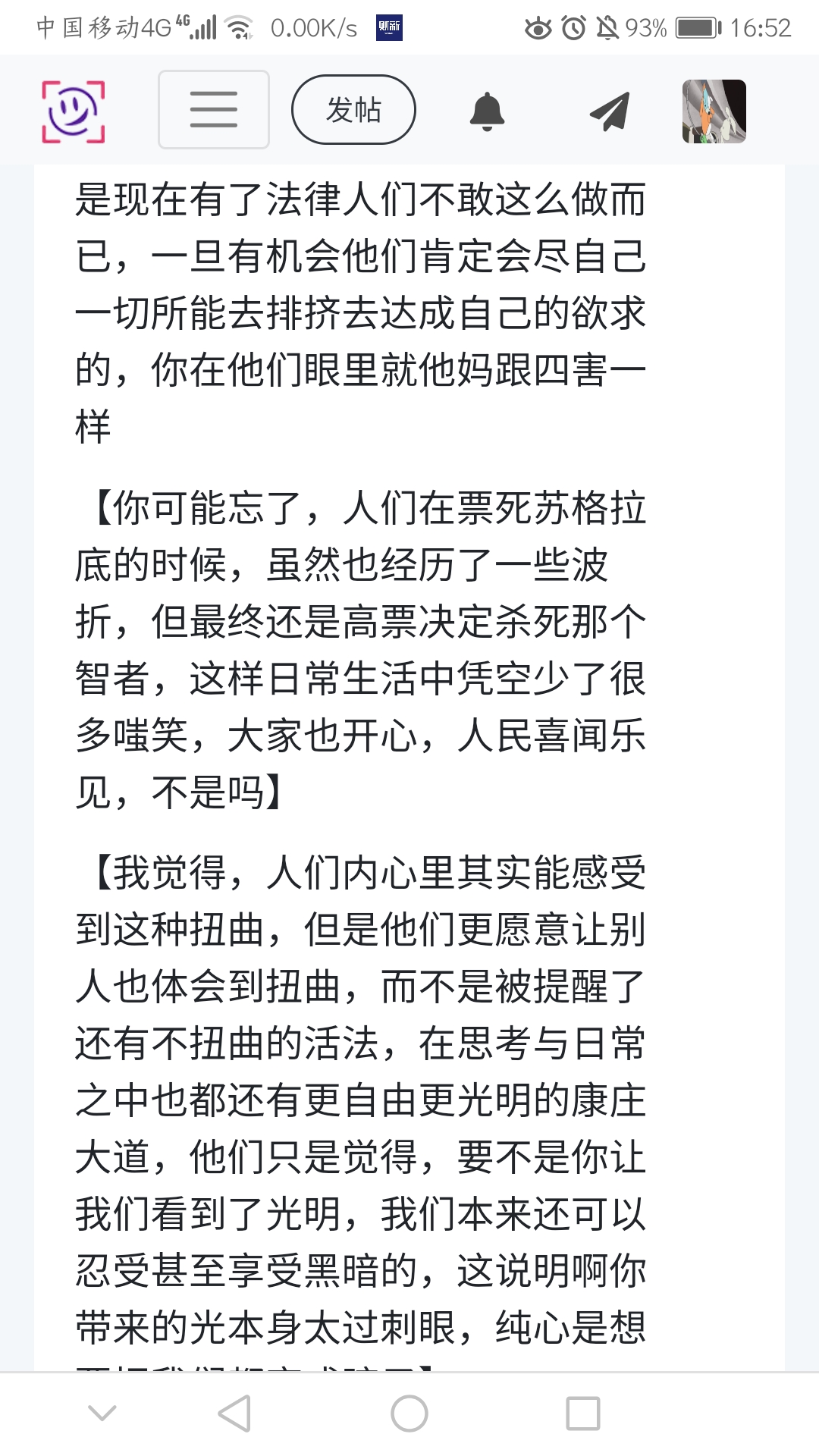Open the hamburger navigation menu
The height and width of the screenshot is (1456, 819).
tap(214, 110)
